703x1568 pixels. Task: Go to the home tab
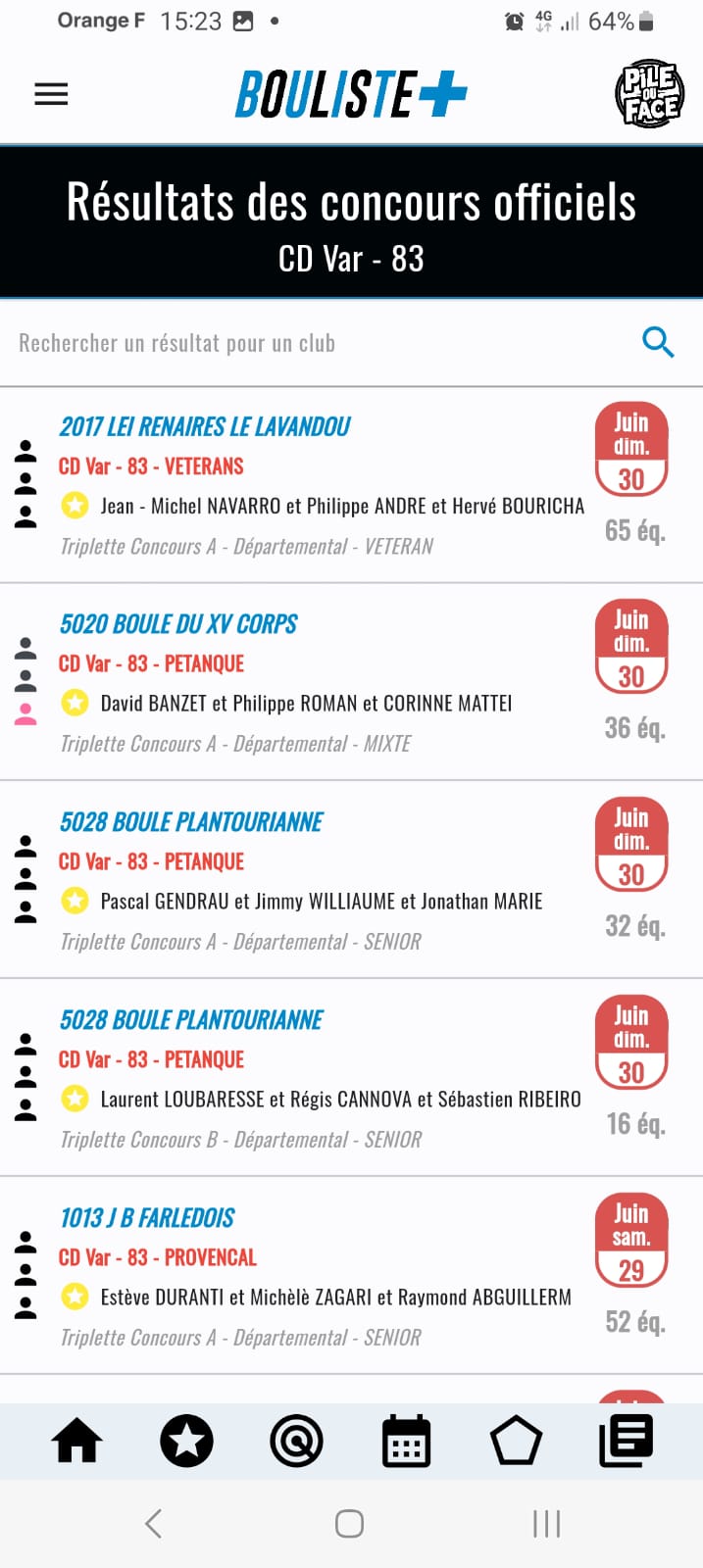coord(77,1441)
